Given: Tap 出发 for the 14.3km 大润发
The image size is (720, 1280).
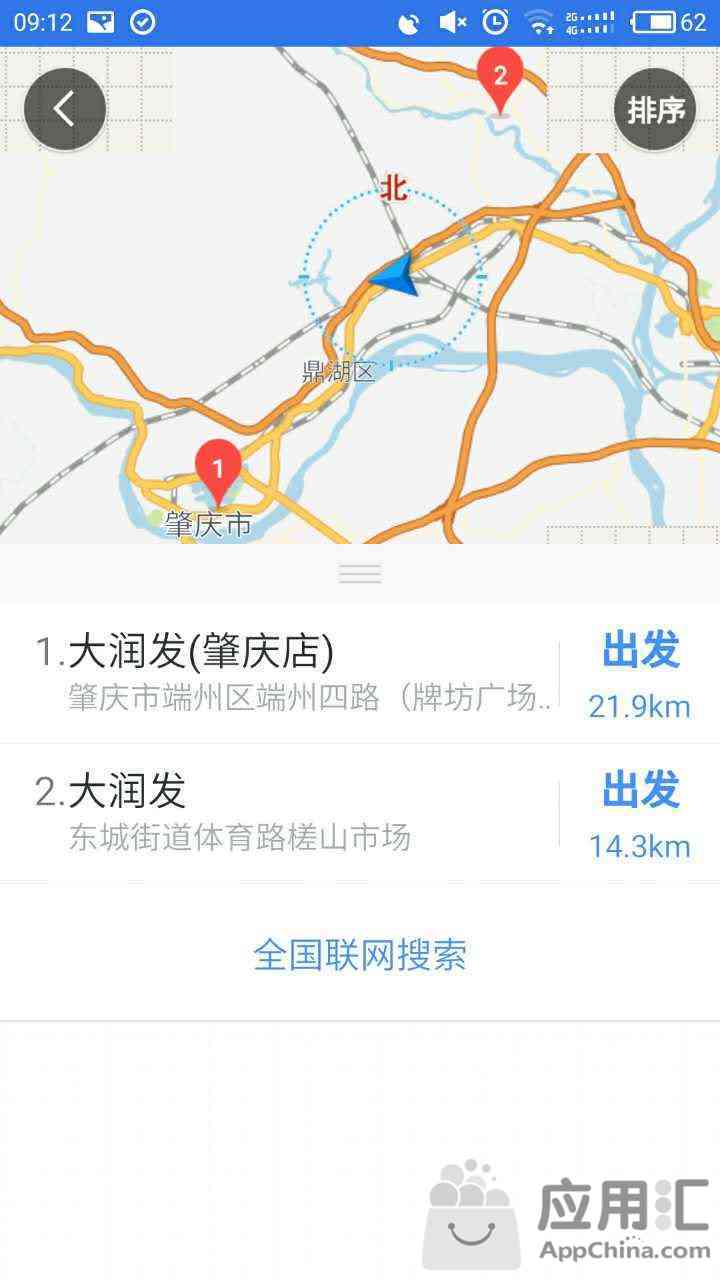Looking at the screenshot, I should pos(640,814).
